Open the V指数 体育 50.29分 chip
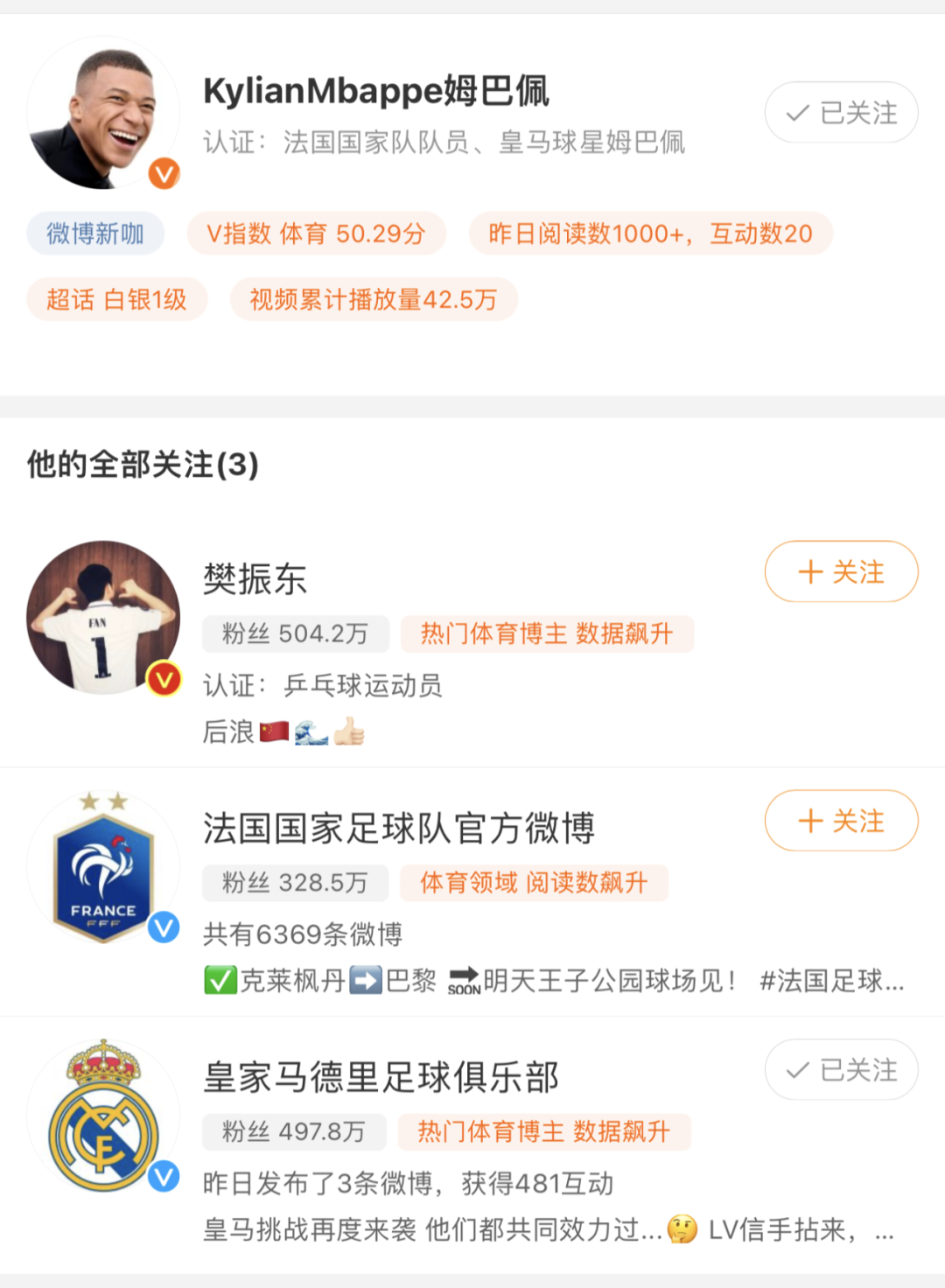 (316, 234)
